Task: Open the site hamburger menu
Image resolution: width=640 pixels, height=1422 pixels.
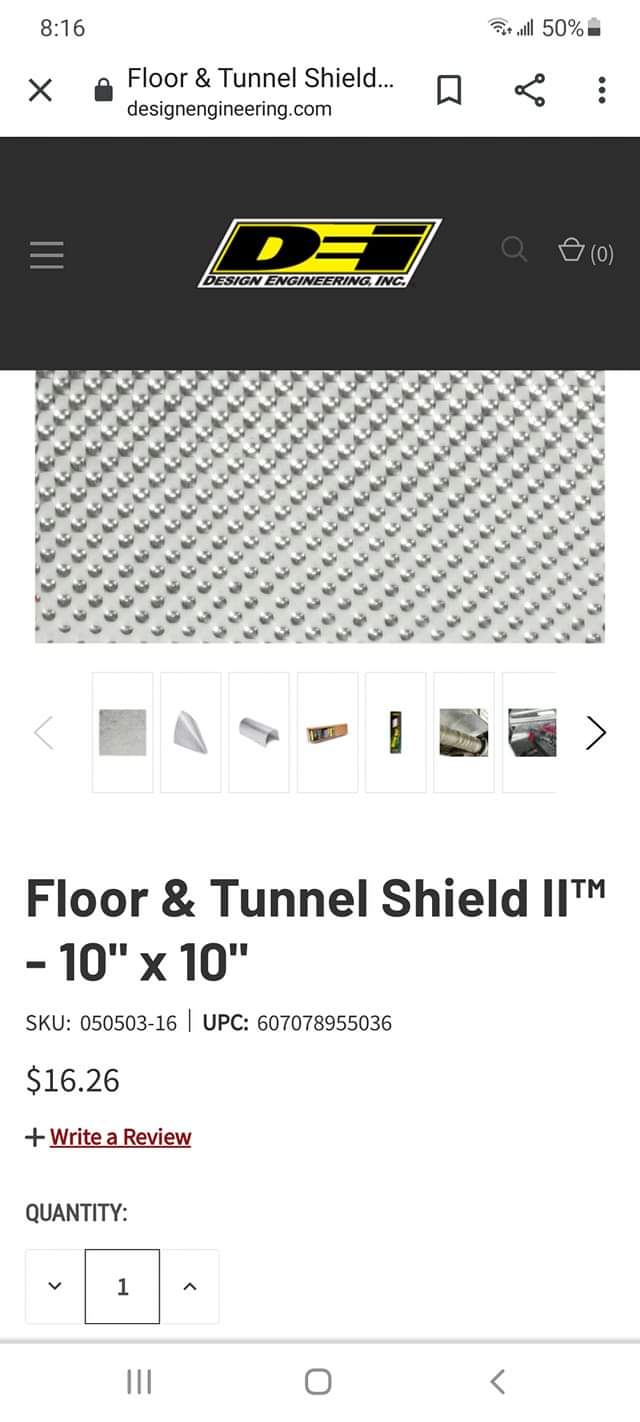Action: click(x=46, y=254)
